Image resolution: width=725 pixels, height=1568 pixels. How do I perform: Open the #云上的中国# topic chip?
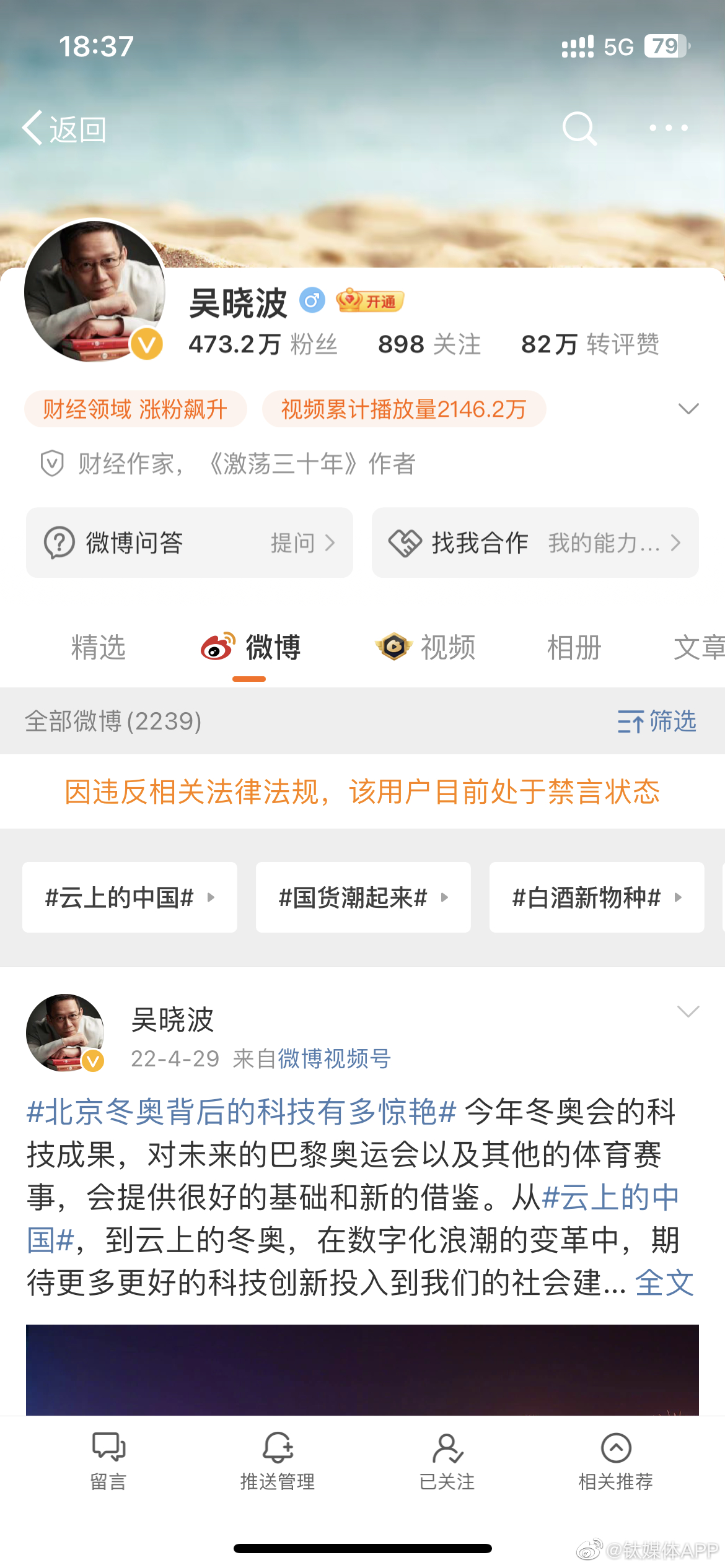click(130, 897)
